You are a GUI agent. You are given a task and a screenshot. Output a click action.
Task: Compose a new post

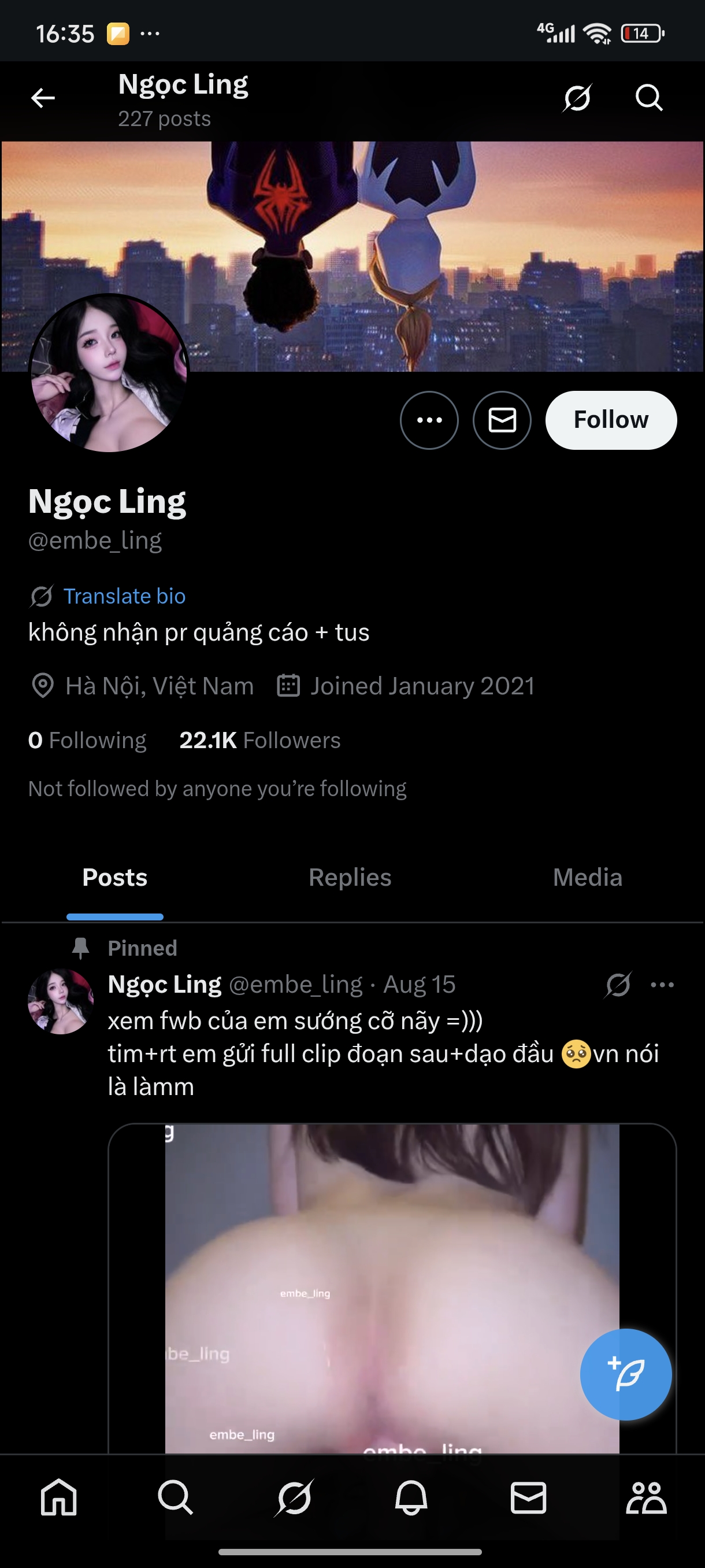coord(625,1374)
